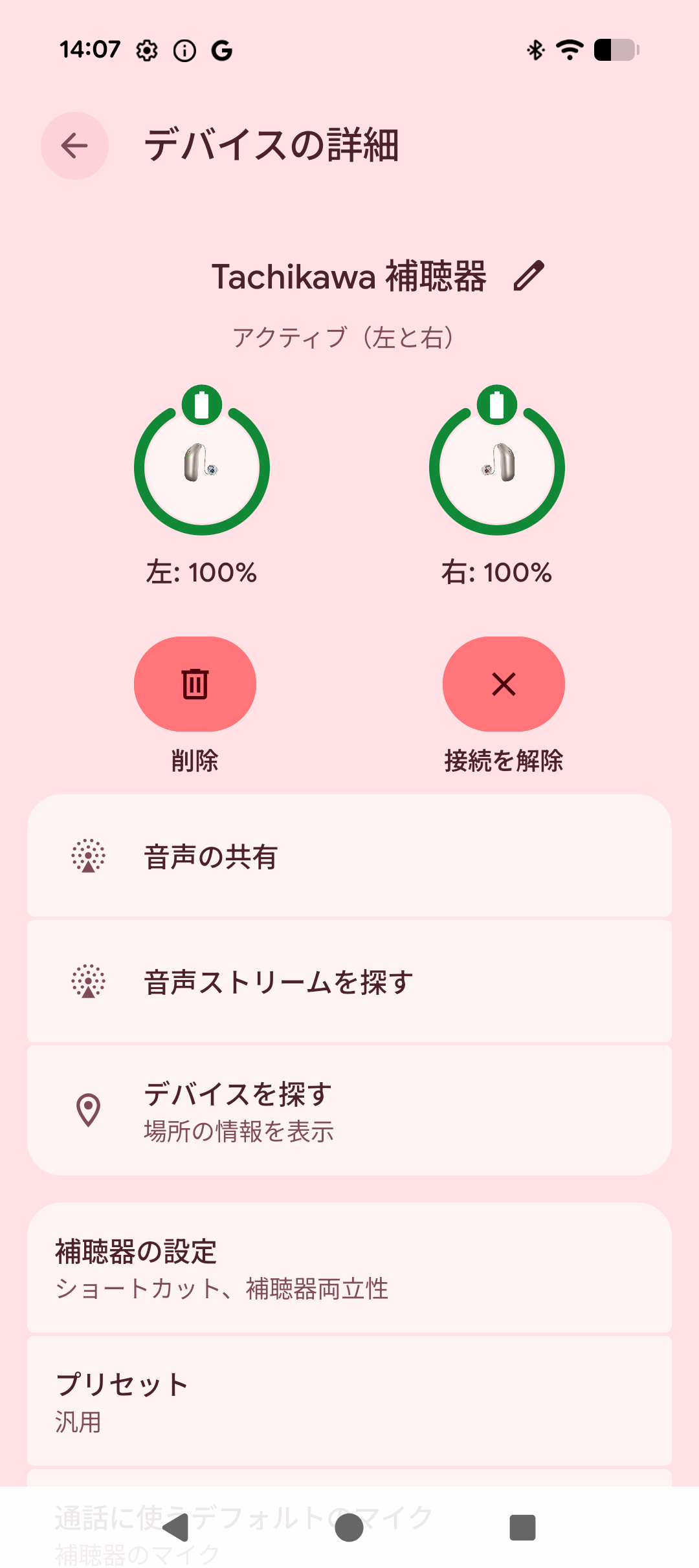Open 音声の共有
The height and width of the screenshot is (1568, 699).
349,856
